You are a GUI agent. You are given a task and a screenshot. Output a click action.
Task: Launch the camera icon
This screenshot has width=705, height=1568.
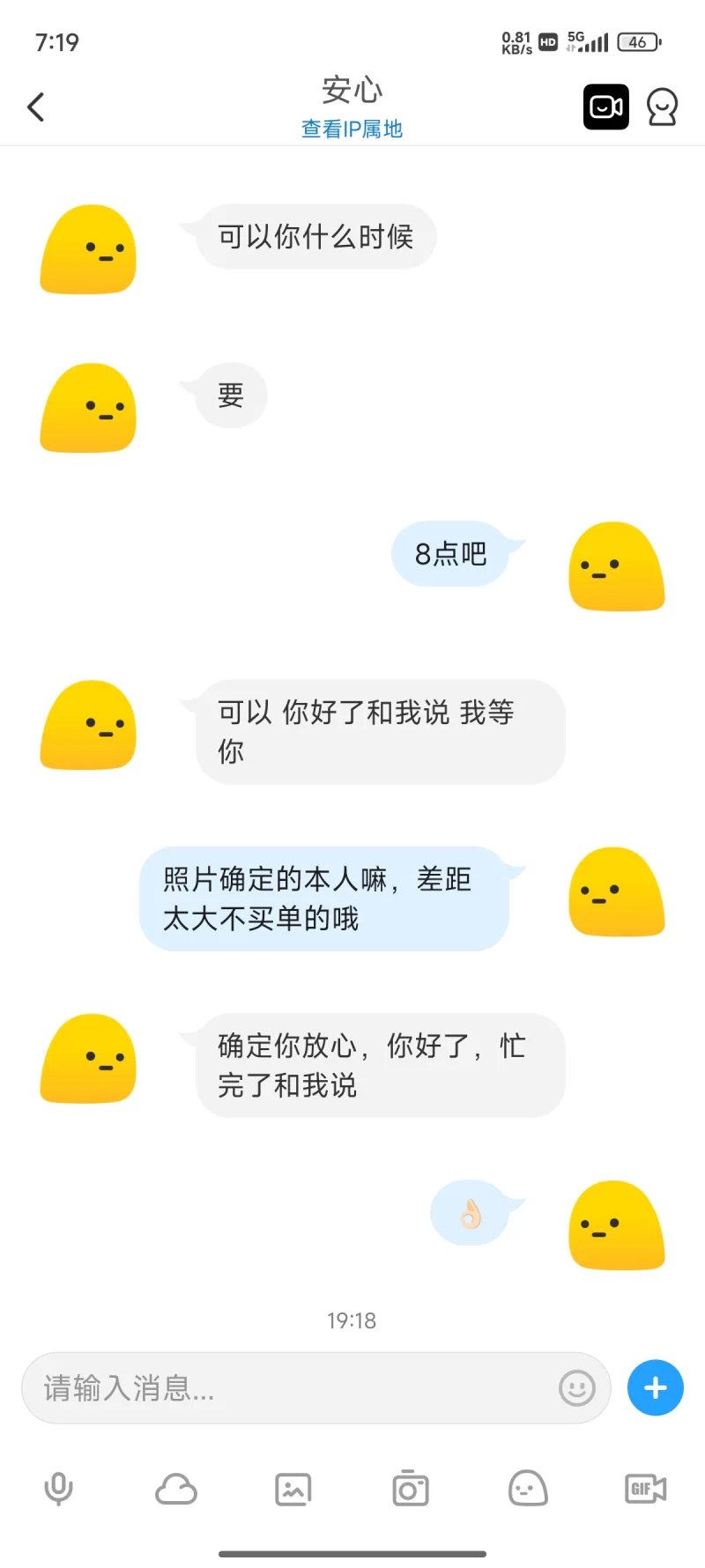coord(410,1489)
